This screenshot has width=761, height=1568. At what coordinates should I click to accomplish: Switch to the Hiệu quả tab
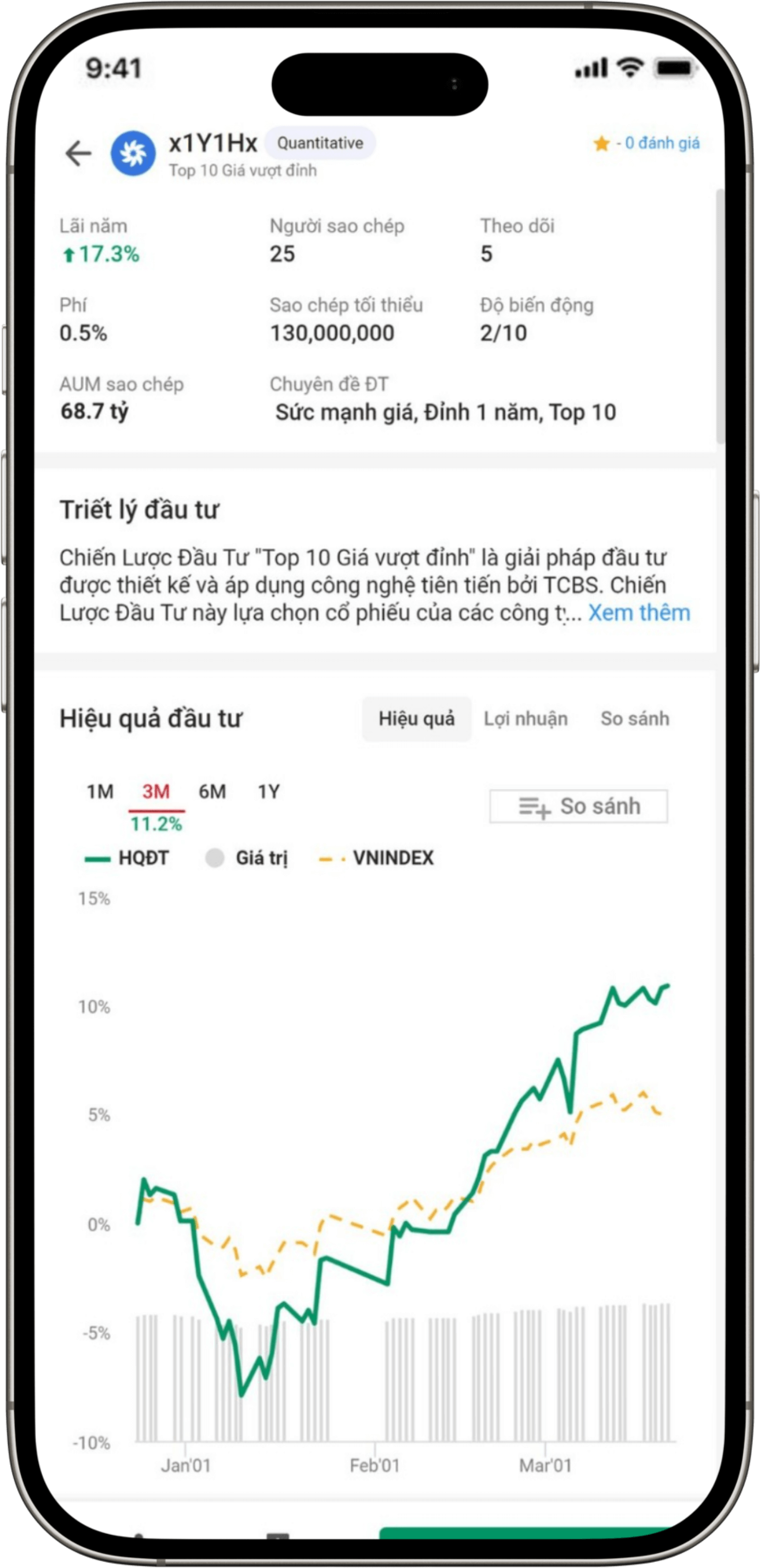tap(416, 719)
